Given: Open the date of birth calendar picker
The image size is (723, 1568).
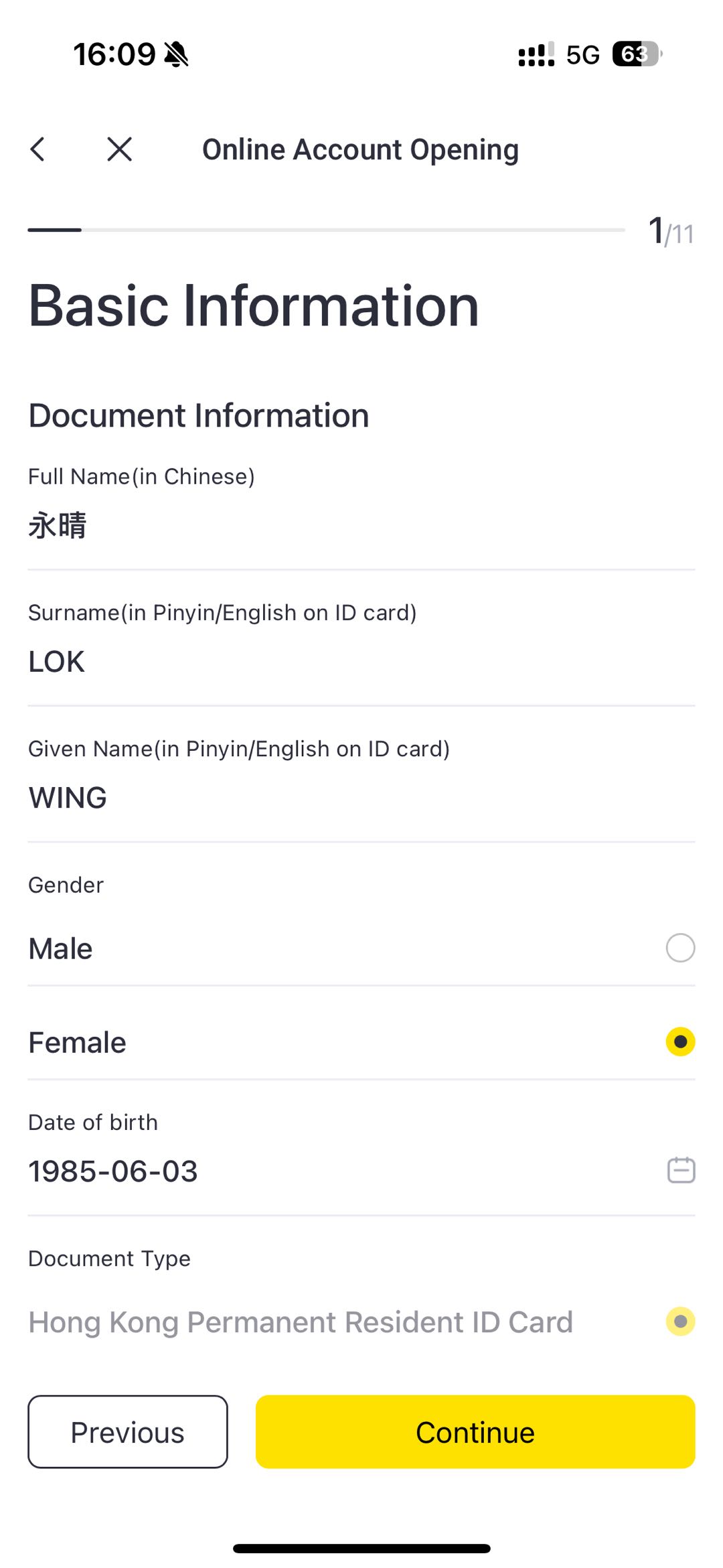Looking at the screenshot, I should tap(681, 1170).
